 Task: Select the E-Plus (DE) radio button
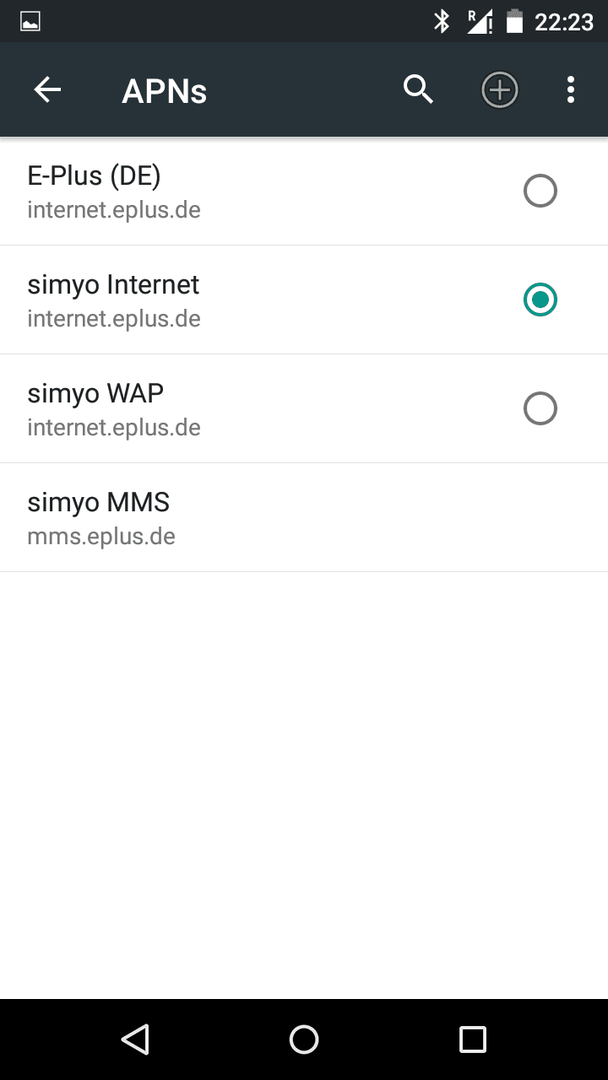click(540, 191)
